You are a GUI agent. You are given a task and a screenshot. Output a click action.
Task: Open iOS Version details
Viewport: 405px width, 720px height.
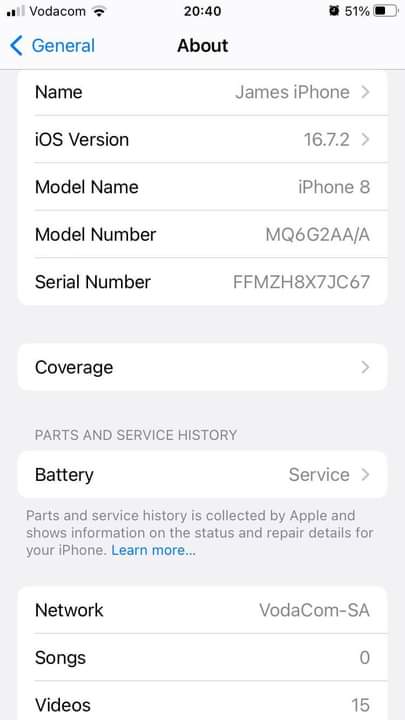(x=202, y=140)
